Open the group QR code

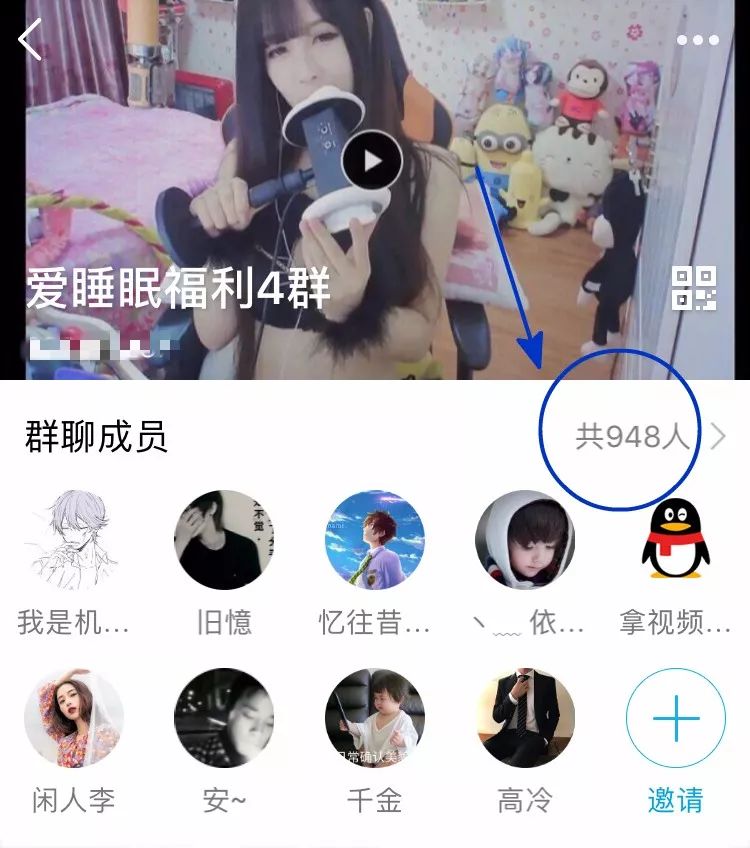694,286
